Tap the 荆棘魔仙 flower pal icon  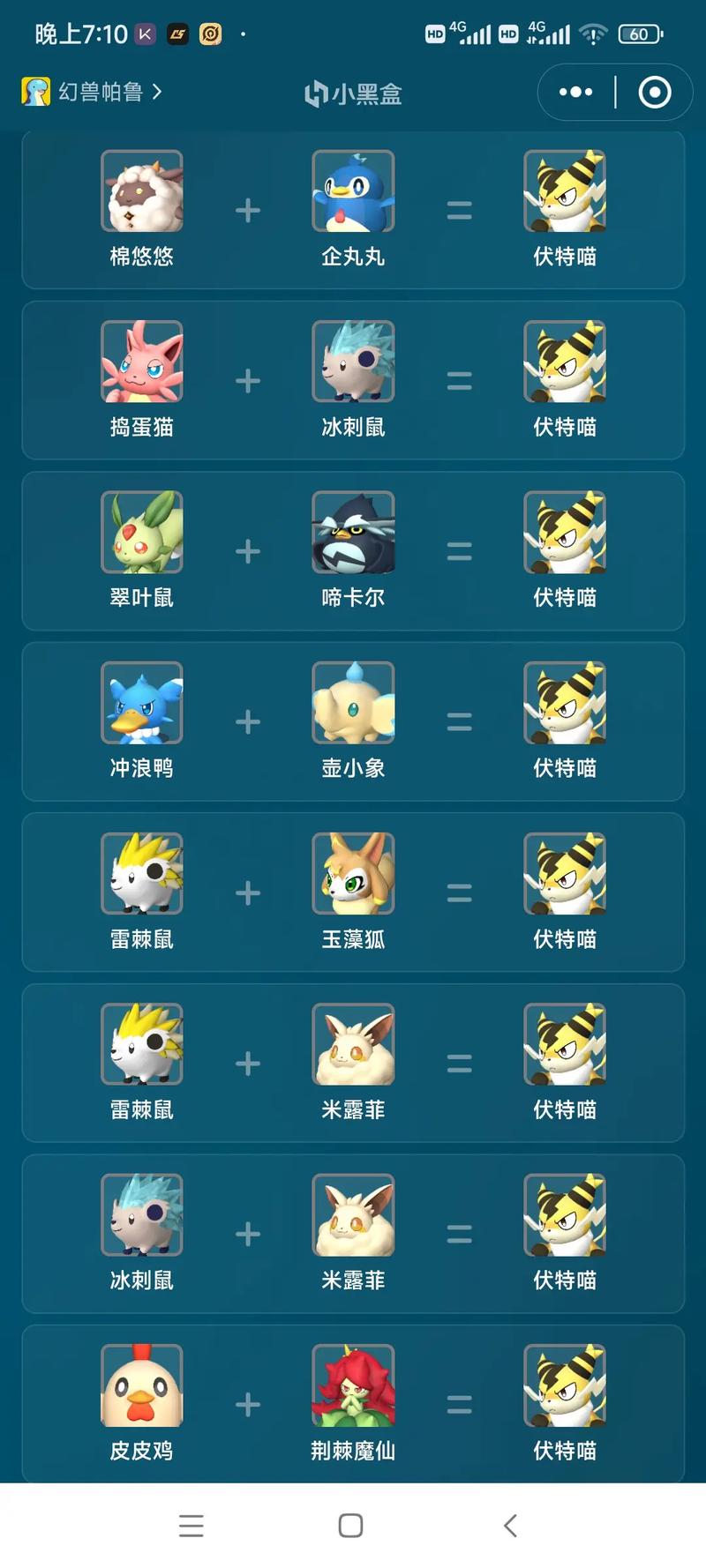[x=352, y=1387]
